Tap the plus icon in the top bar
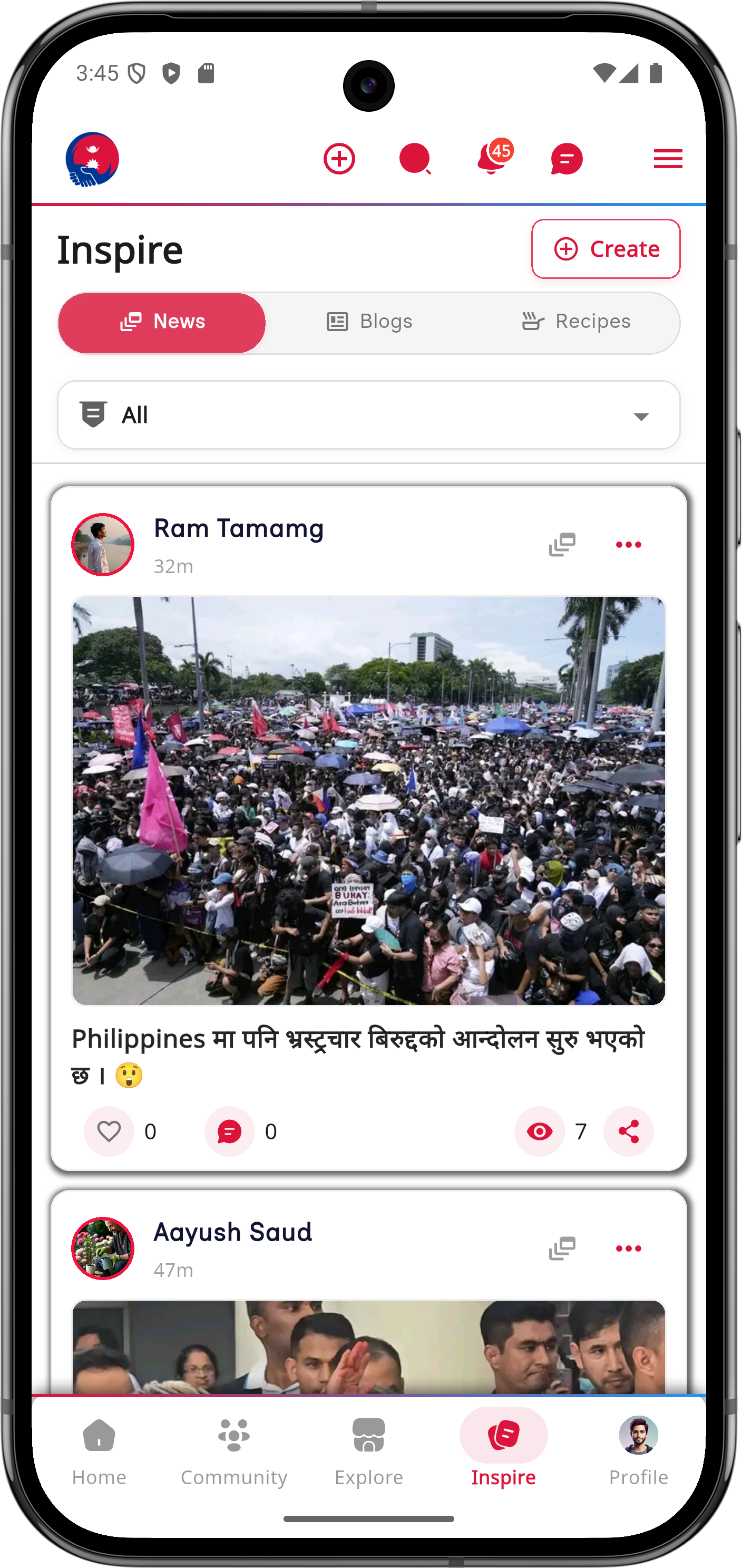742x1568 pixels. pyautogui.click(x=339, y=159)
